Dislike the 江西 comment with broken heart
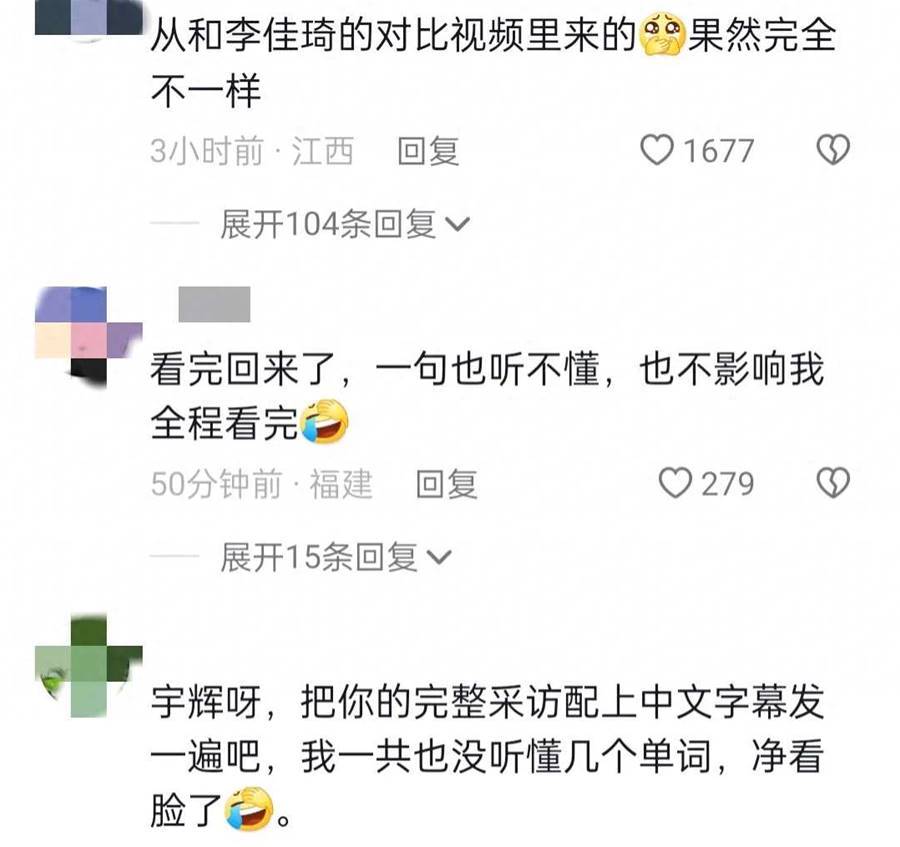The width and height of the screenshot is (900, 847). tap(833, 151)
